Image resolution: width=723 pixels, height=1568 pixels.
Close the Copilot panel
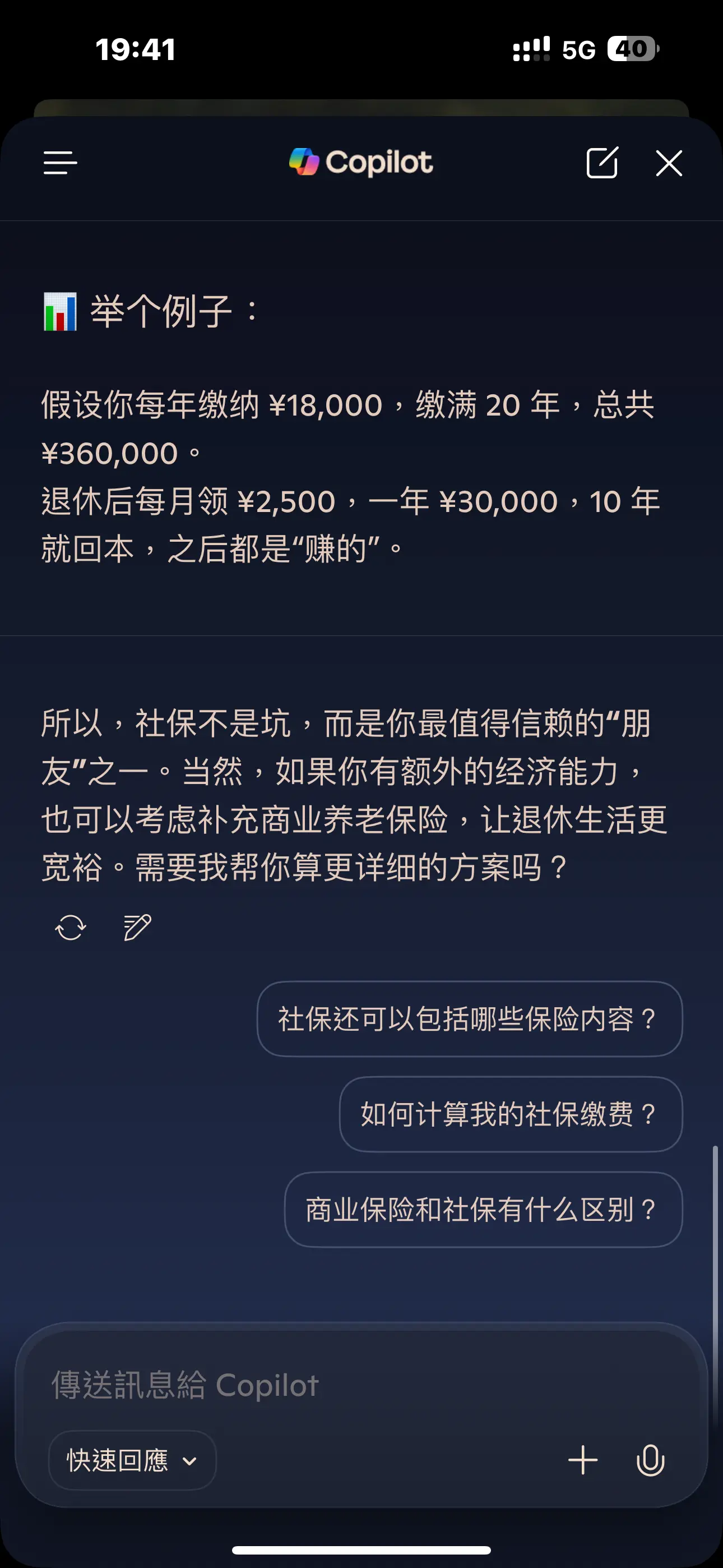pyautogui.click(x=669, y=163)
